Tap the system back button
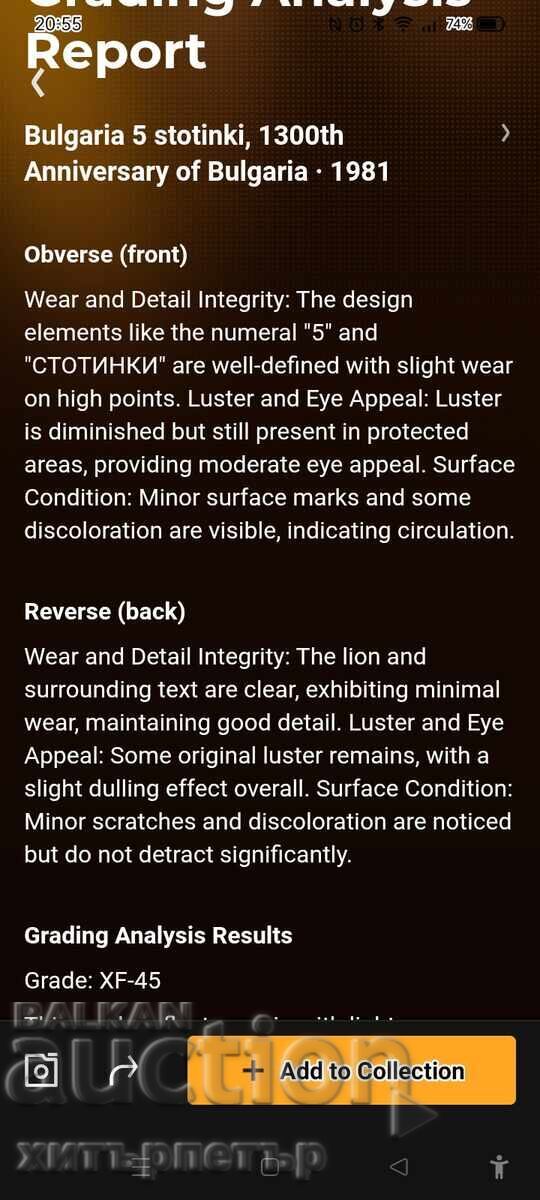This screenshot has width=540, height=1200. [x=399, y=1166]
